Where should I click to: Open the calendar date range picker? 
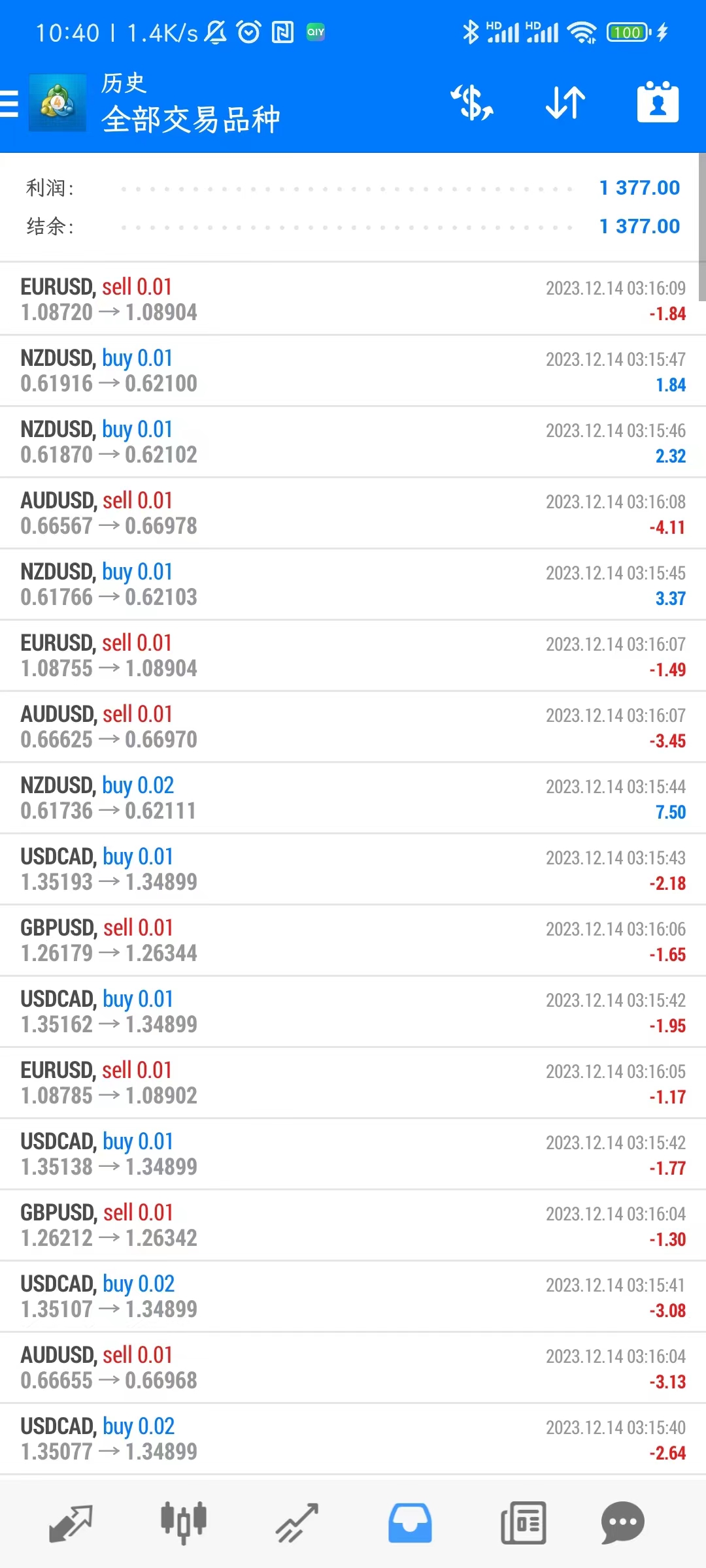point(658,102)
